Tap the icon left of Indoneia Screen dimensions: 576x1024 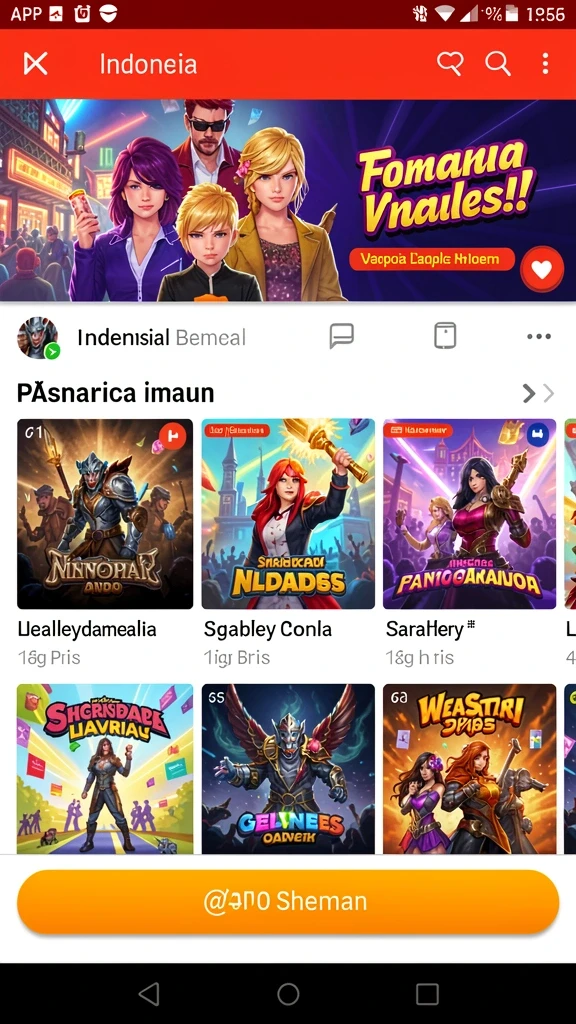(36, 63)
